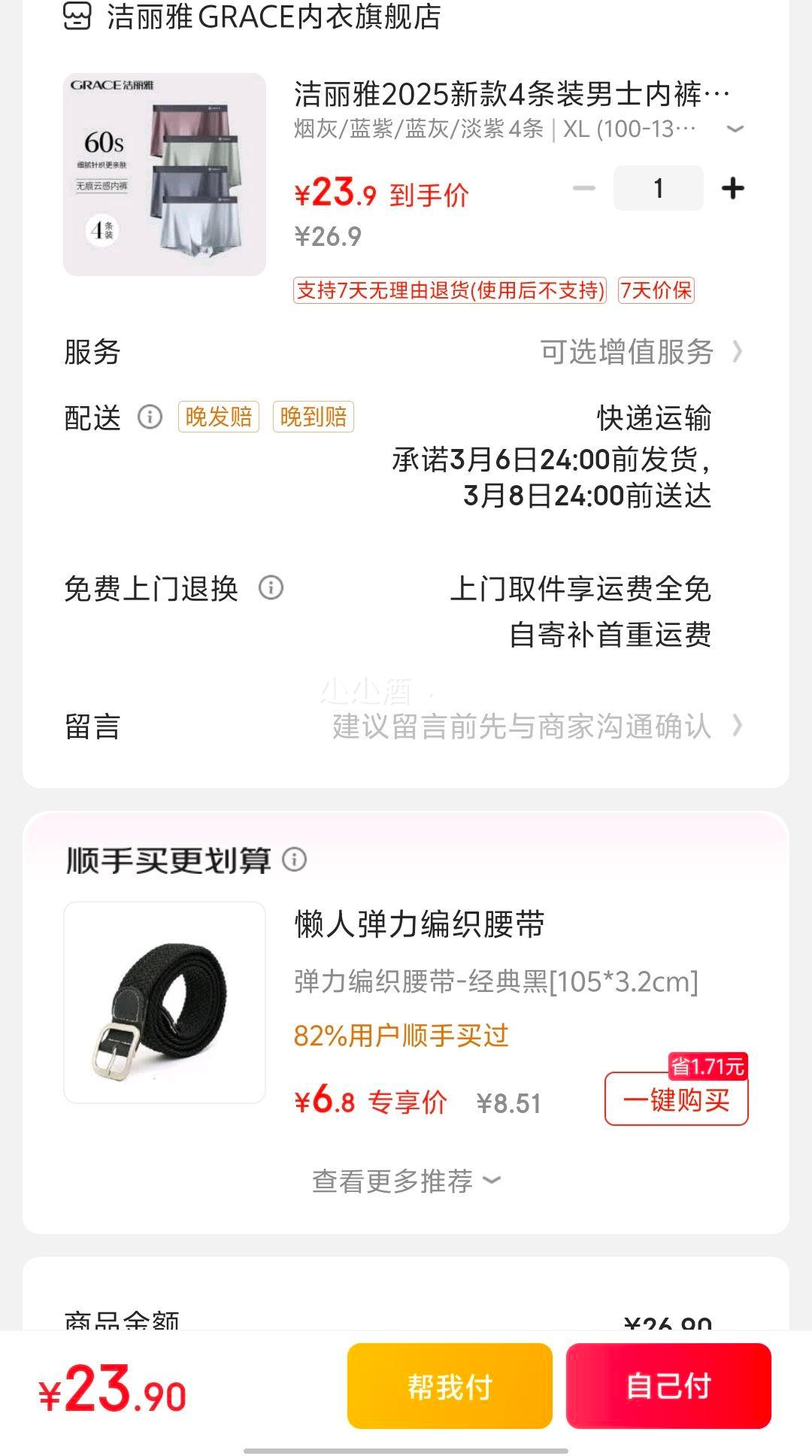Edit the quantity field showing 1

658,189
